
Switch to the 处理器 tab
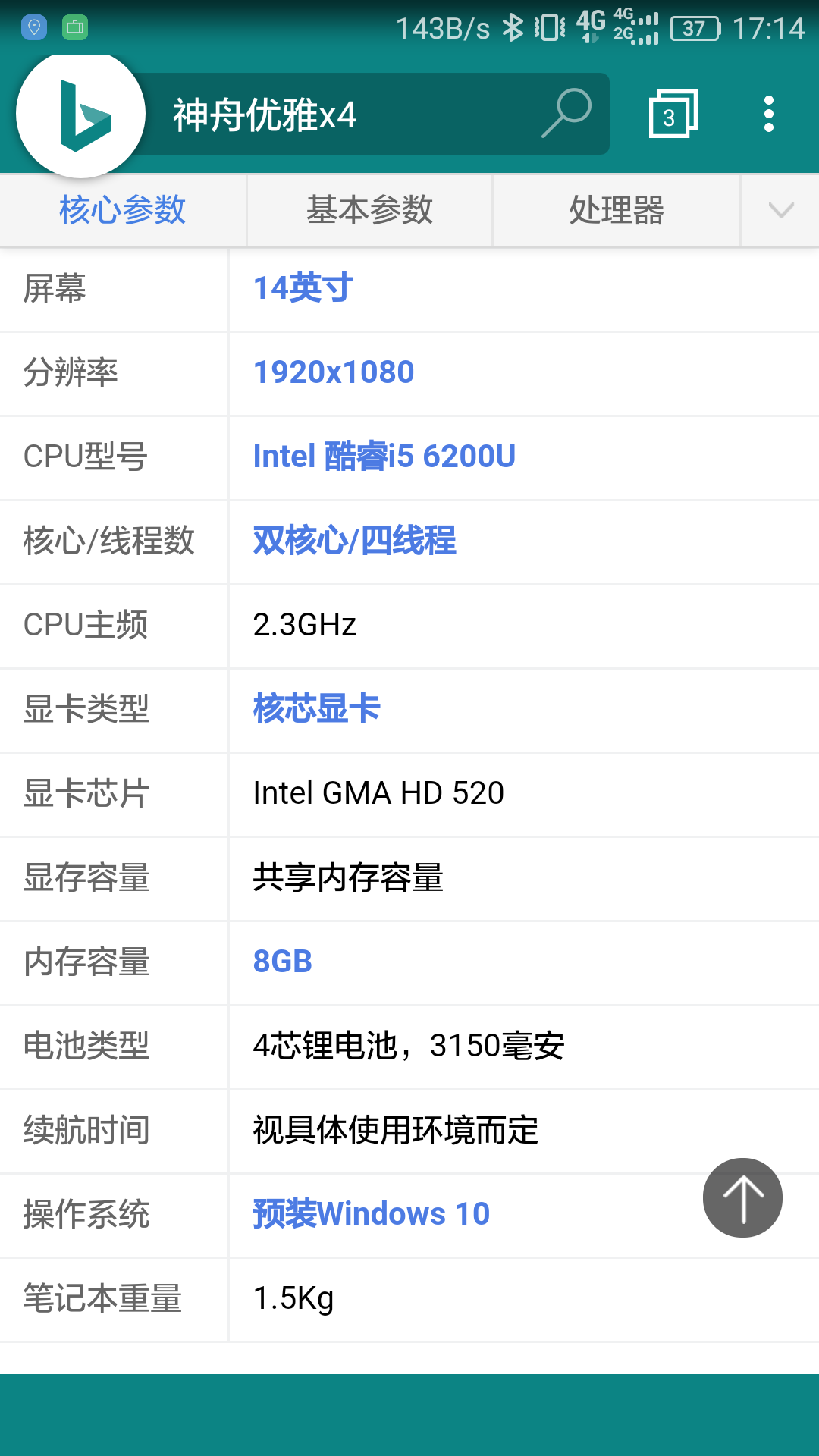[616, 210]
